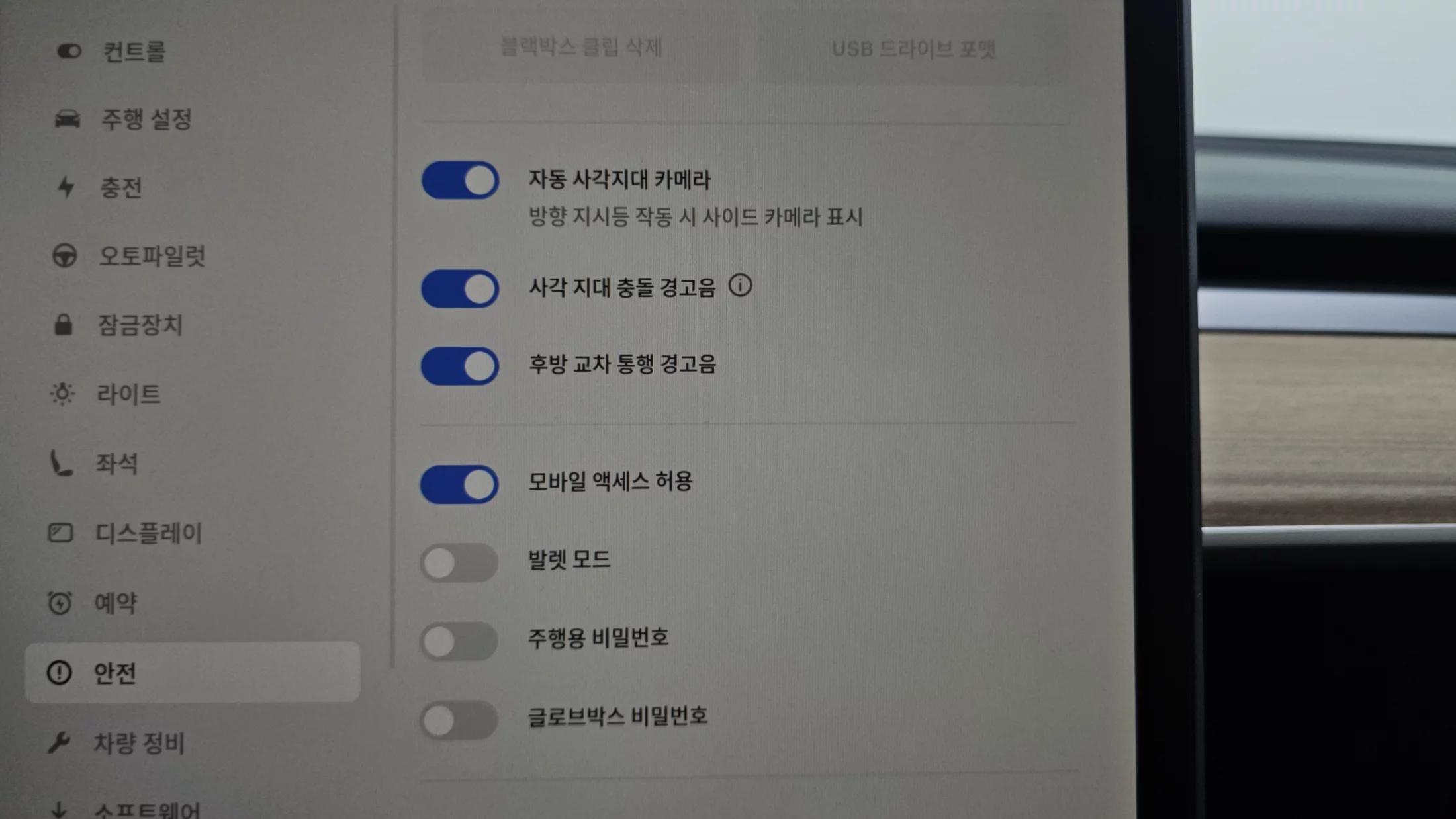Screen dimensions: 1456x819
Task: Select the 충전 section
Action: [120, 188]
